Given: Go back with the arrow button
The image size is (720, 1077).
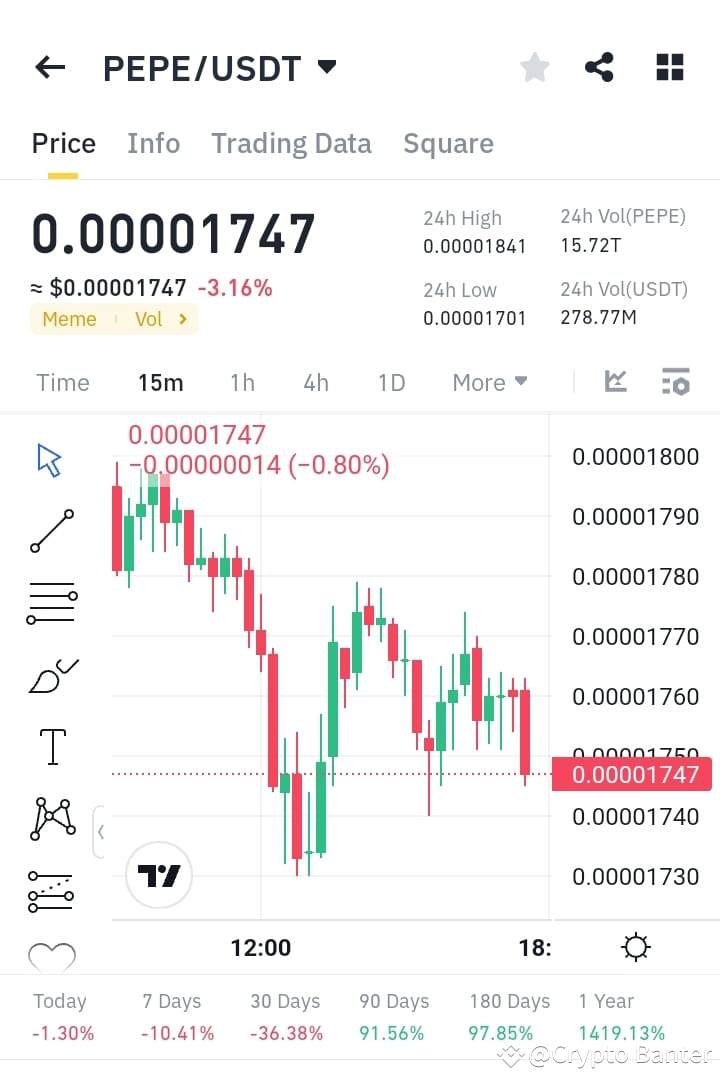Looking at the screenshot, I should (x=50, y=67).
